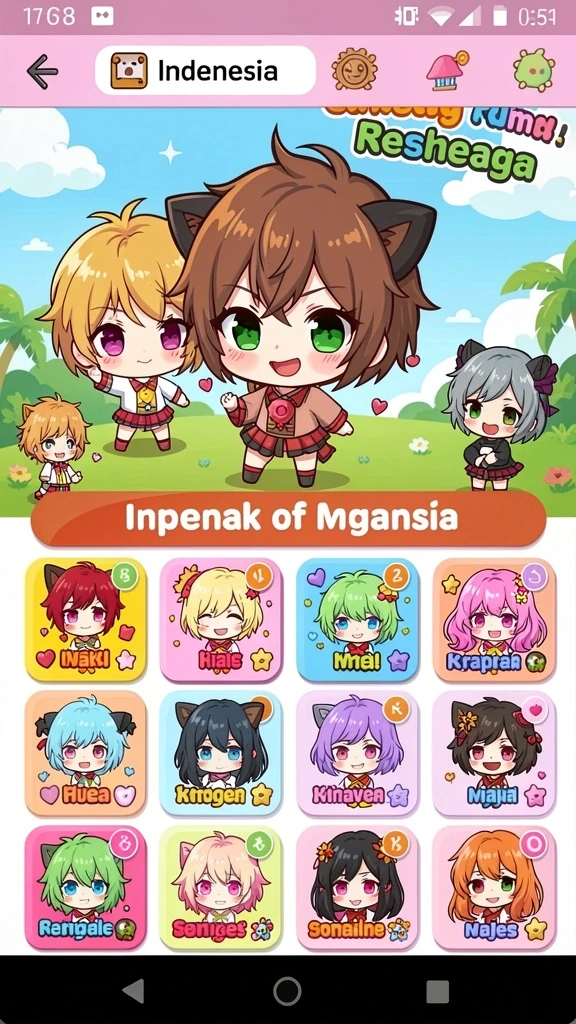Open the Kraprah character card
The width and height of the screenshot is (576, 1024).
pyautogui.click(x=494, y=620)
